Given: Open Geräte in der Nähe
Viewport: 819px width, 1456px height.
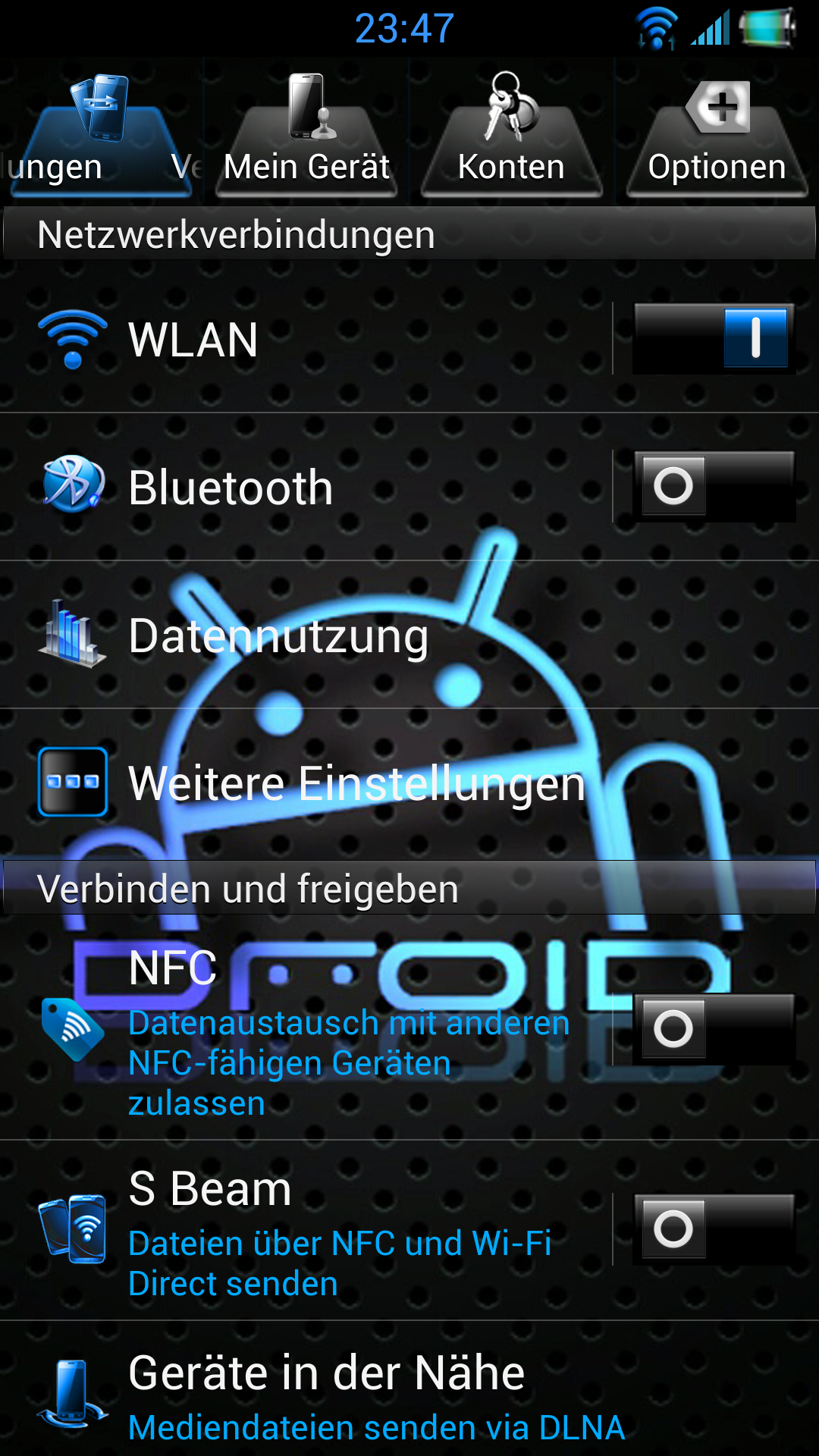Looking at the screenshot, I should pos(409,1389).
